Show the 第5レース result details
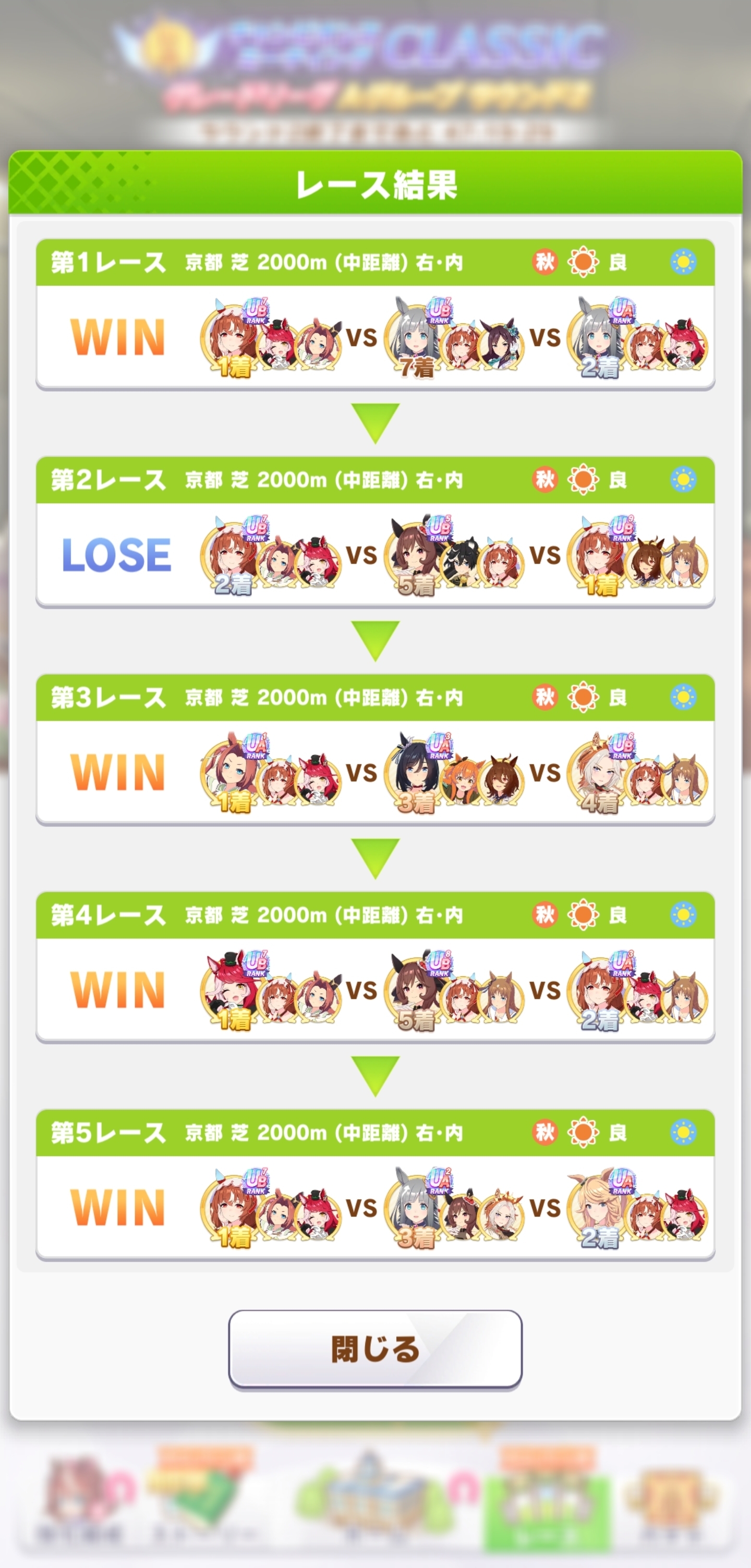The image size is (751, 1568). click(375, 1207)
